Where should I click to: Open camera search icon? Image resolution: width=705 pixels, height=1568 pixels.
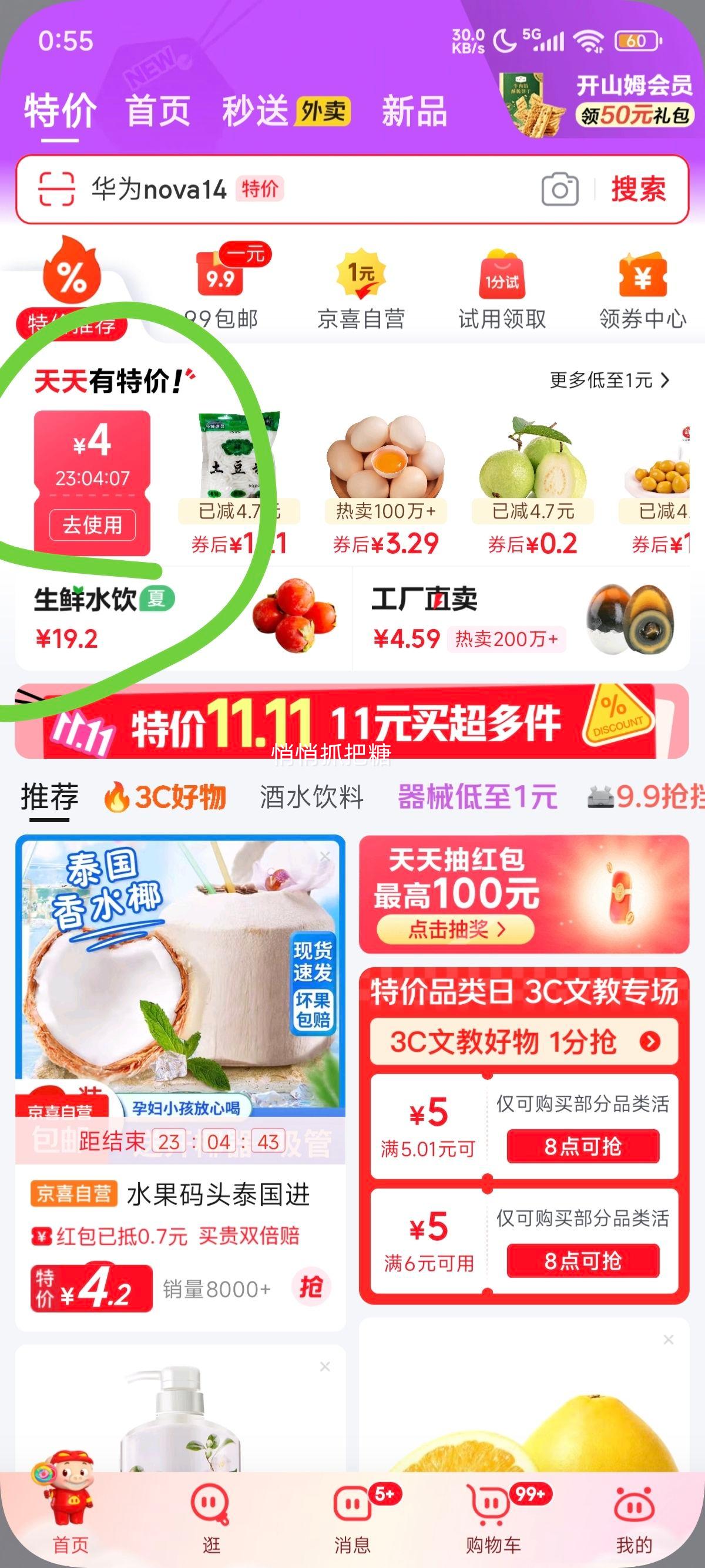[x=559, y=189]
